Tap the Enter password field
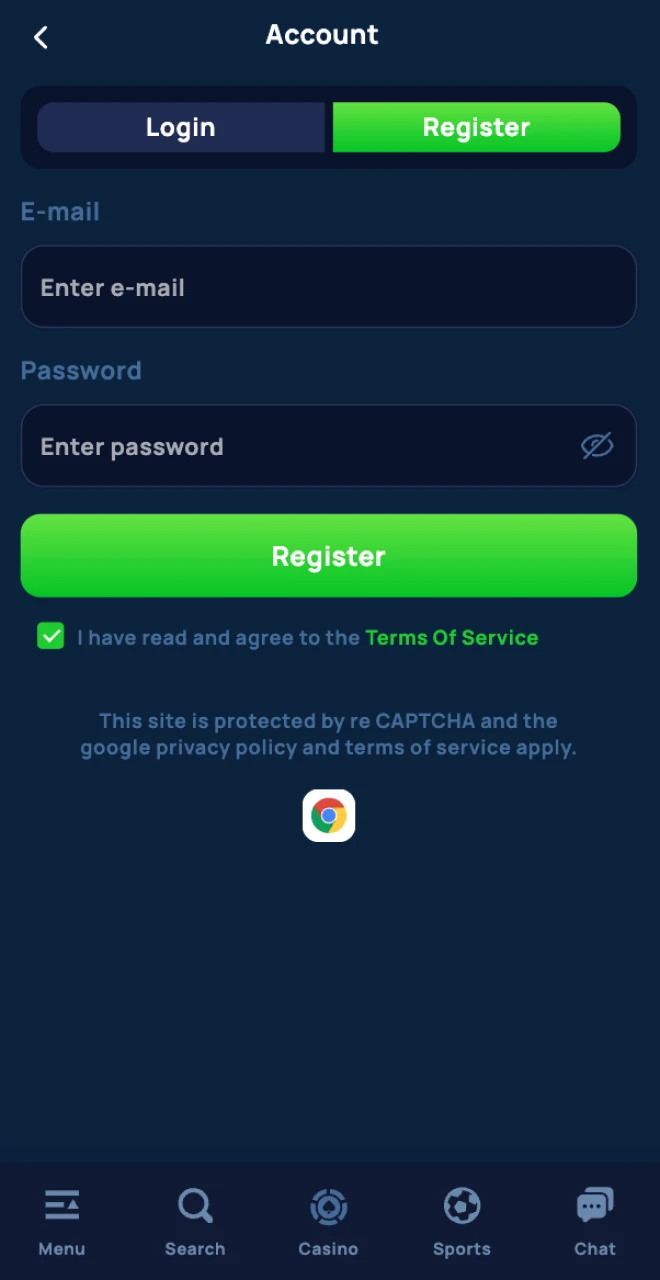 point(300,446)
